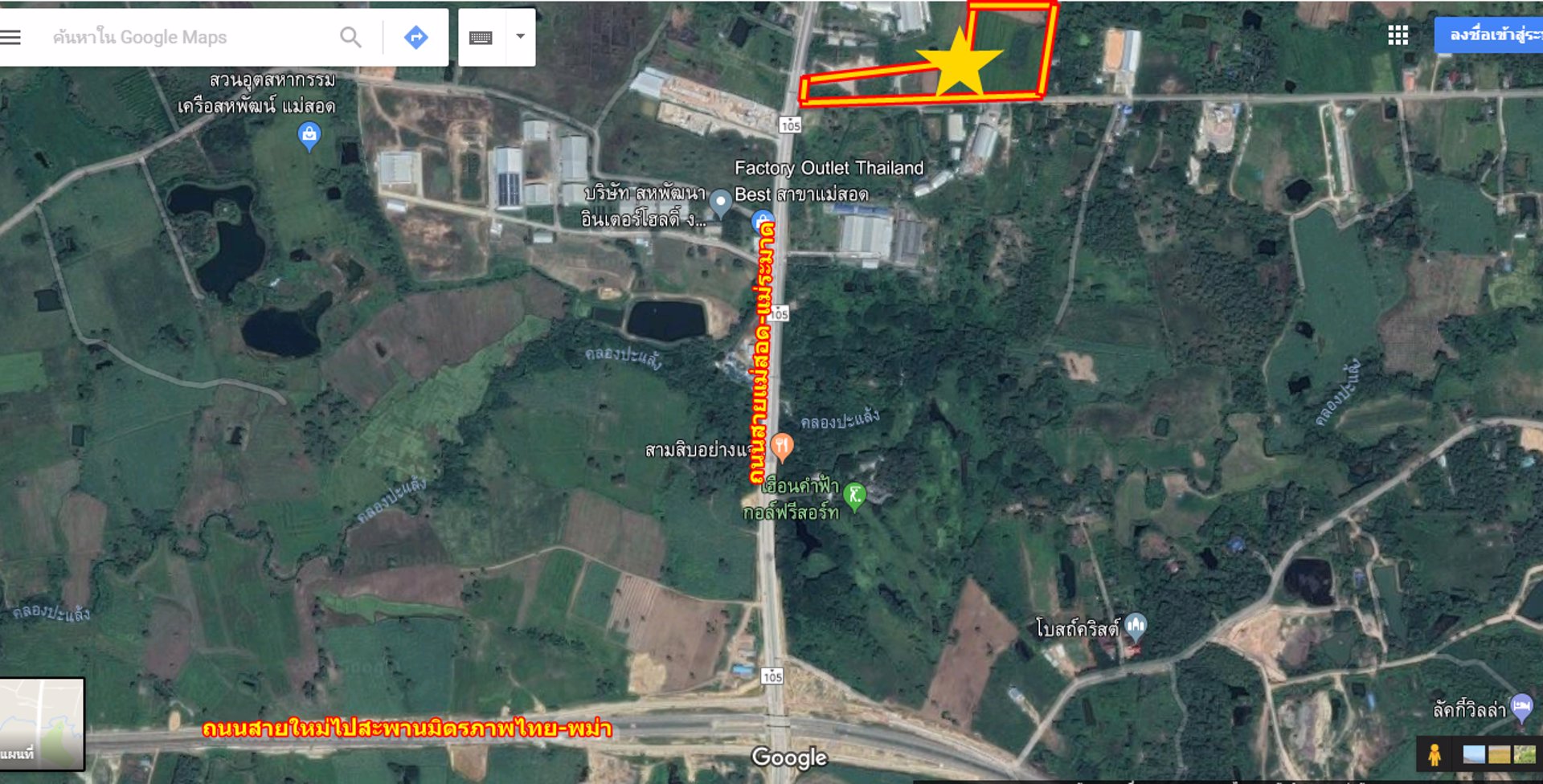Open the hamburger menu
Image resolution: width=1543 pixels, height=784 pixels.
tap(11, 37)
